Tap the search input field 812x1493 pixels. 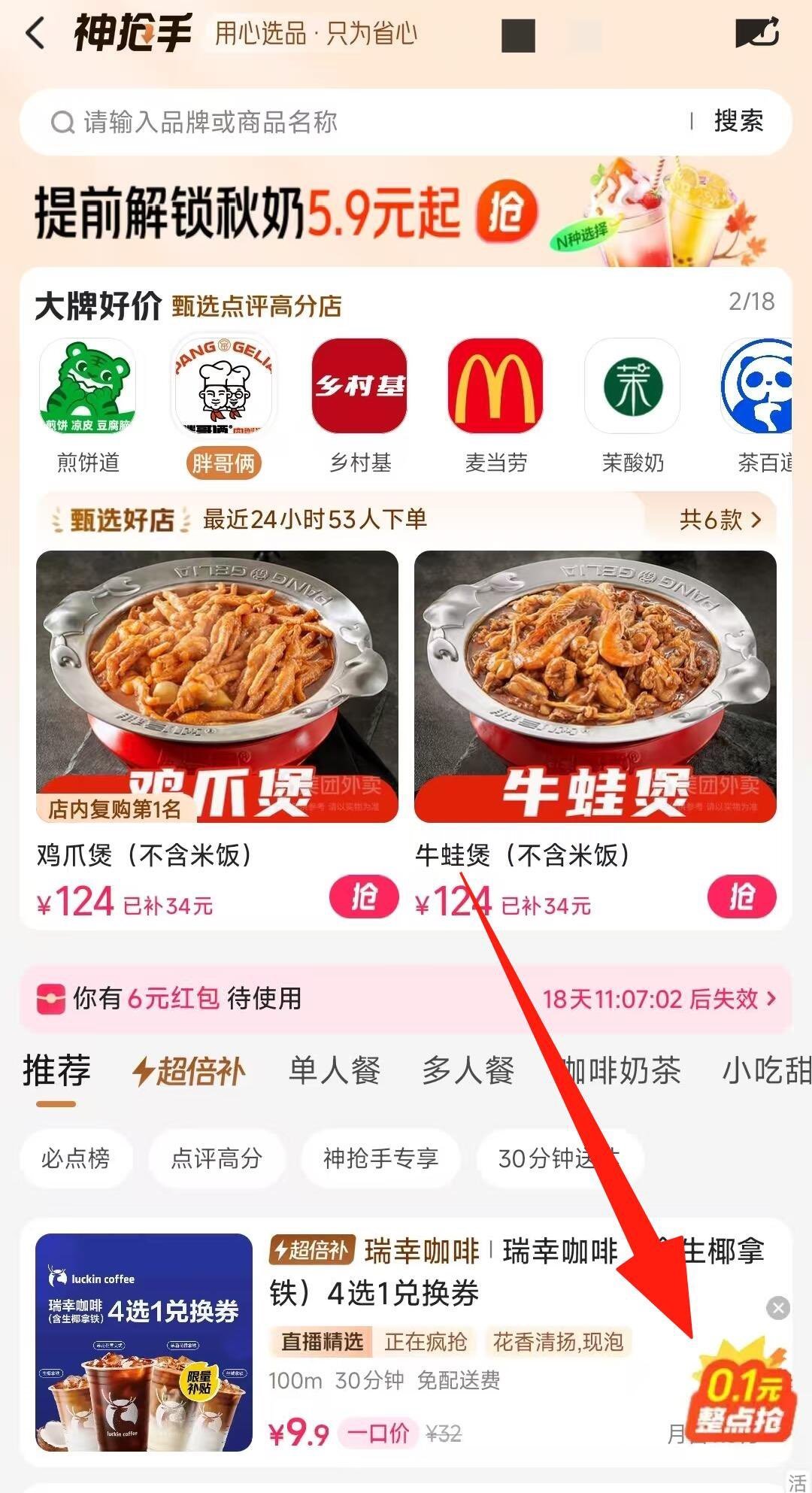coord(301,123)
